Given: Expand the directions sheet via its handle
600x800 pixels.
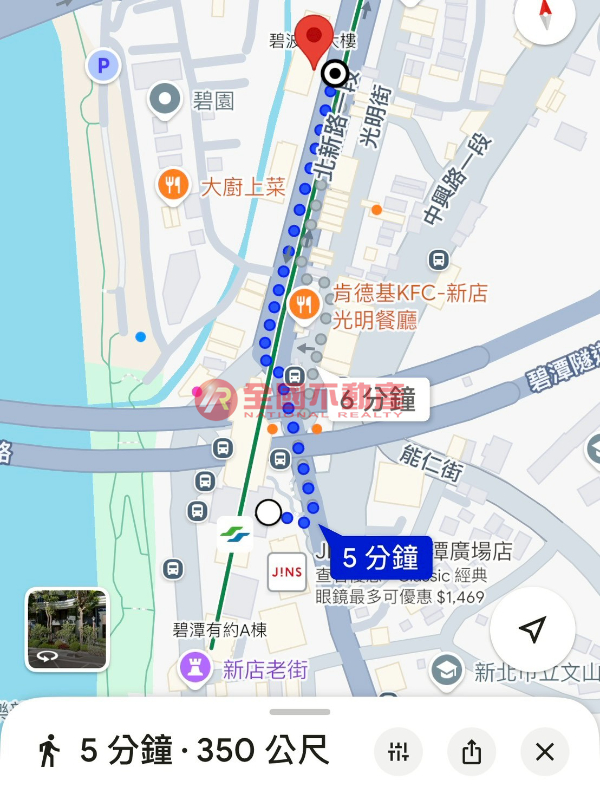Looking at the screenshot, I should tap(300, 712).
